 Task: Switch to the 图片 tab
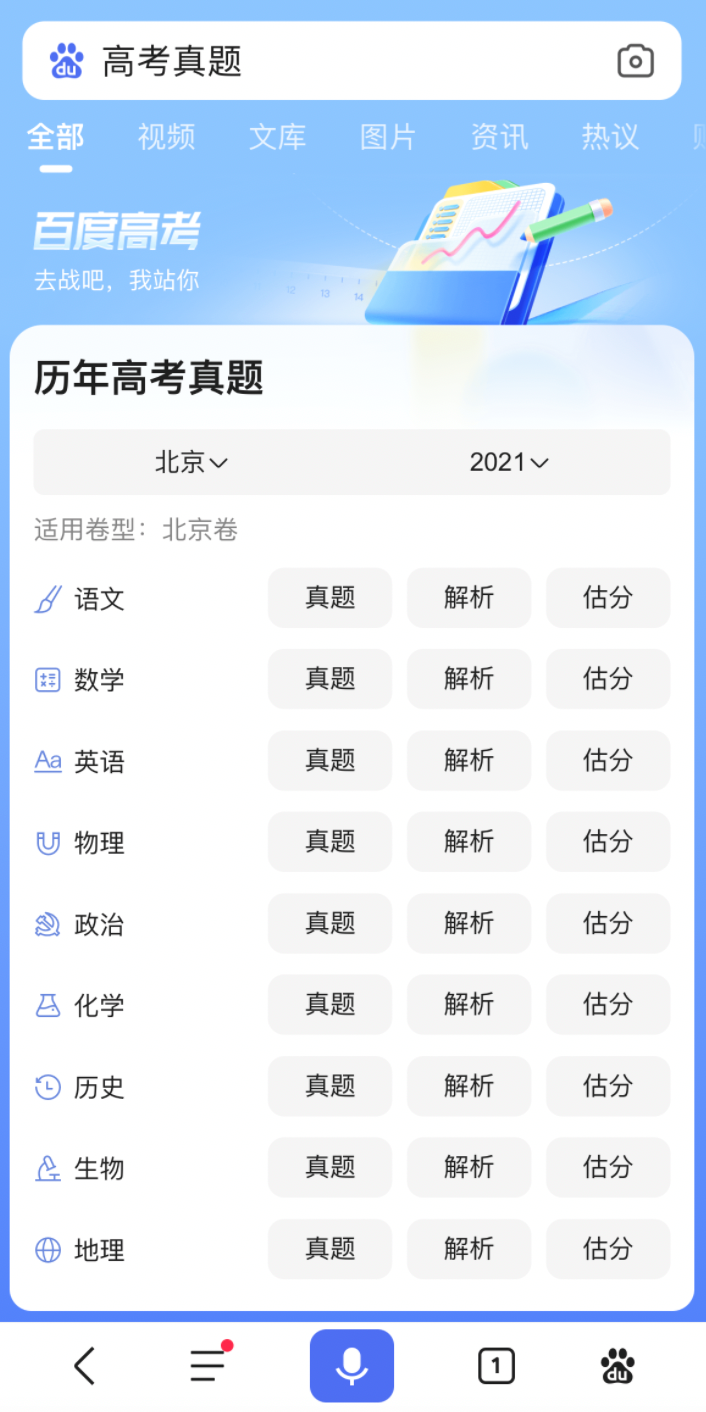point(388,137)
